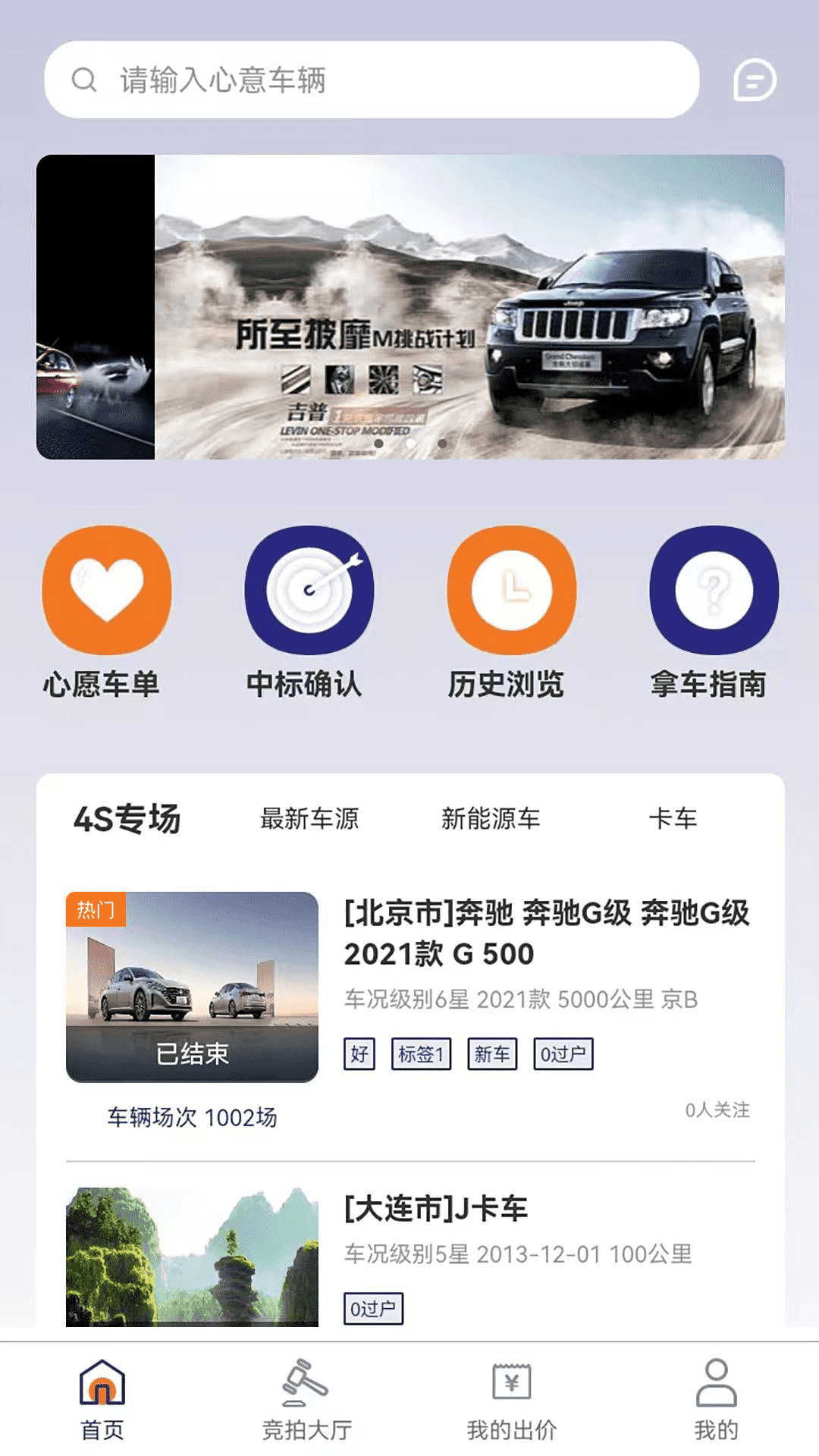The image size is (819, 1456).
Task: Open 拿车指南 guide
Action: tap(713, 611)
